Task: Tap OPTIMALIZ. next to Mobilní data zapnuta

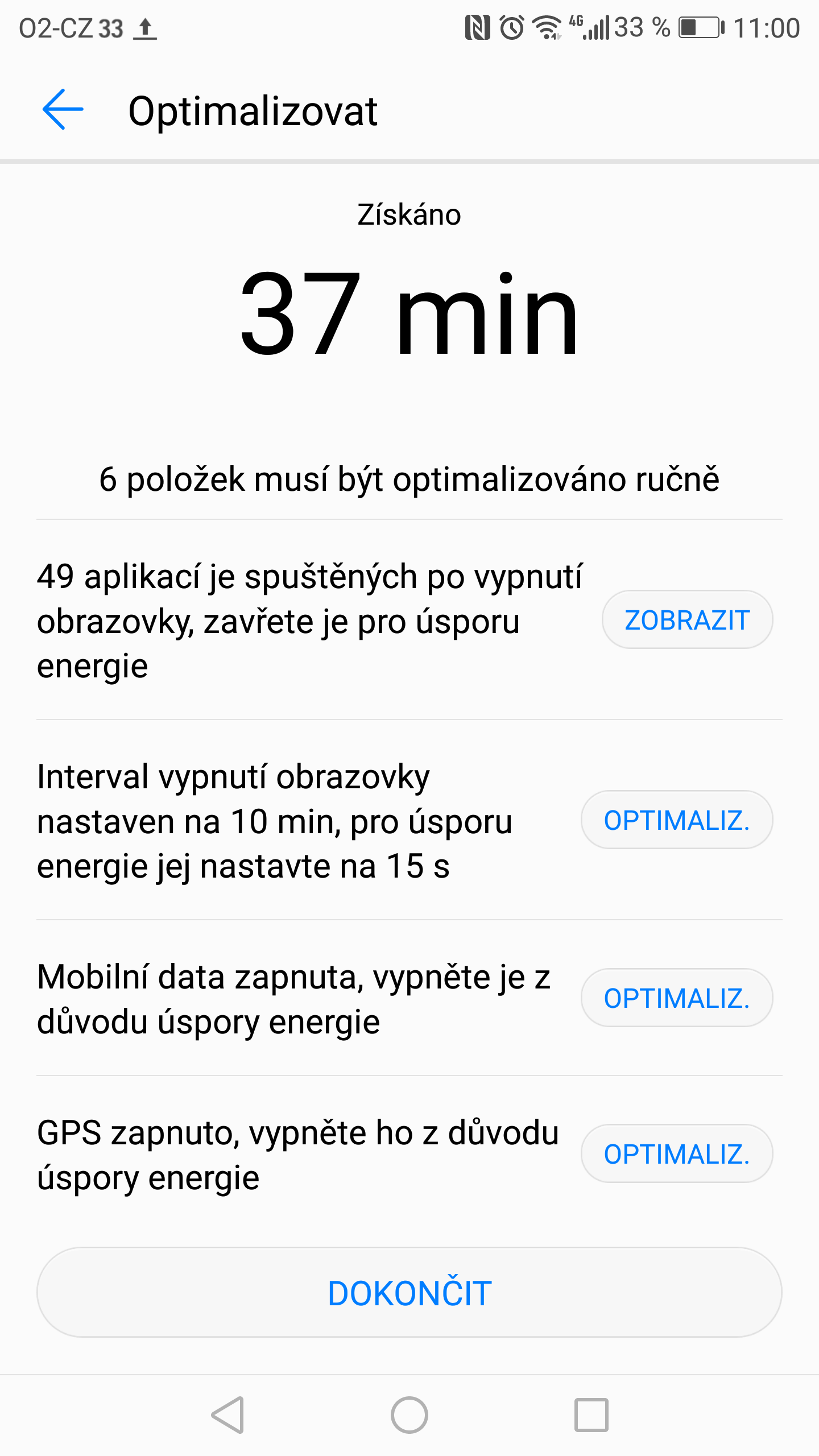Action: pyautogui.click(x=676, y=998)
